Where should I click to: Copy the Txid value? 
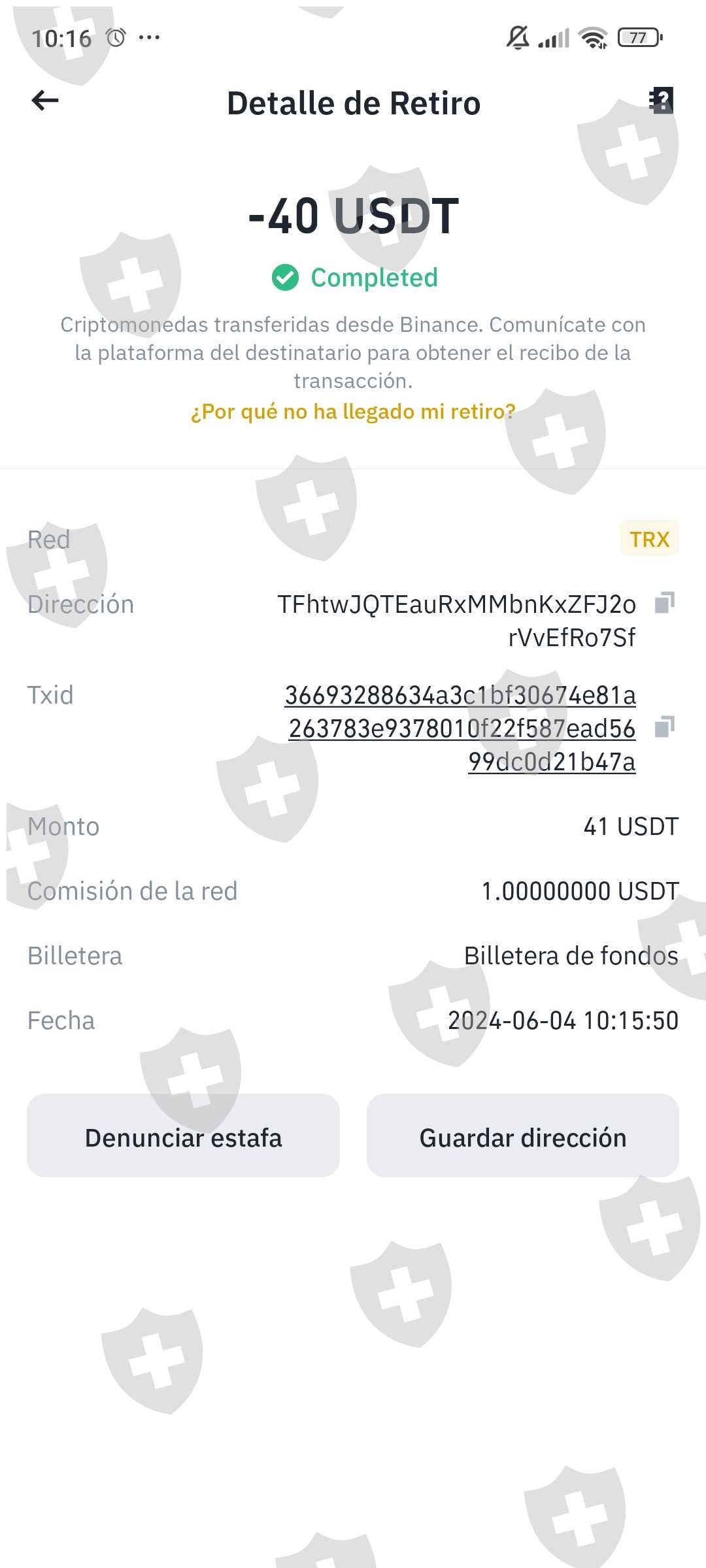(x=665, y=727)
